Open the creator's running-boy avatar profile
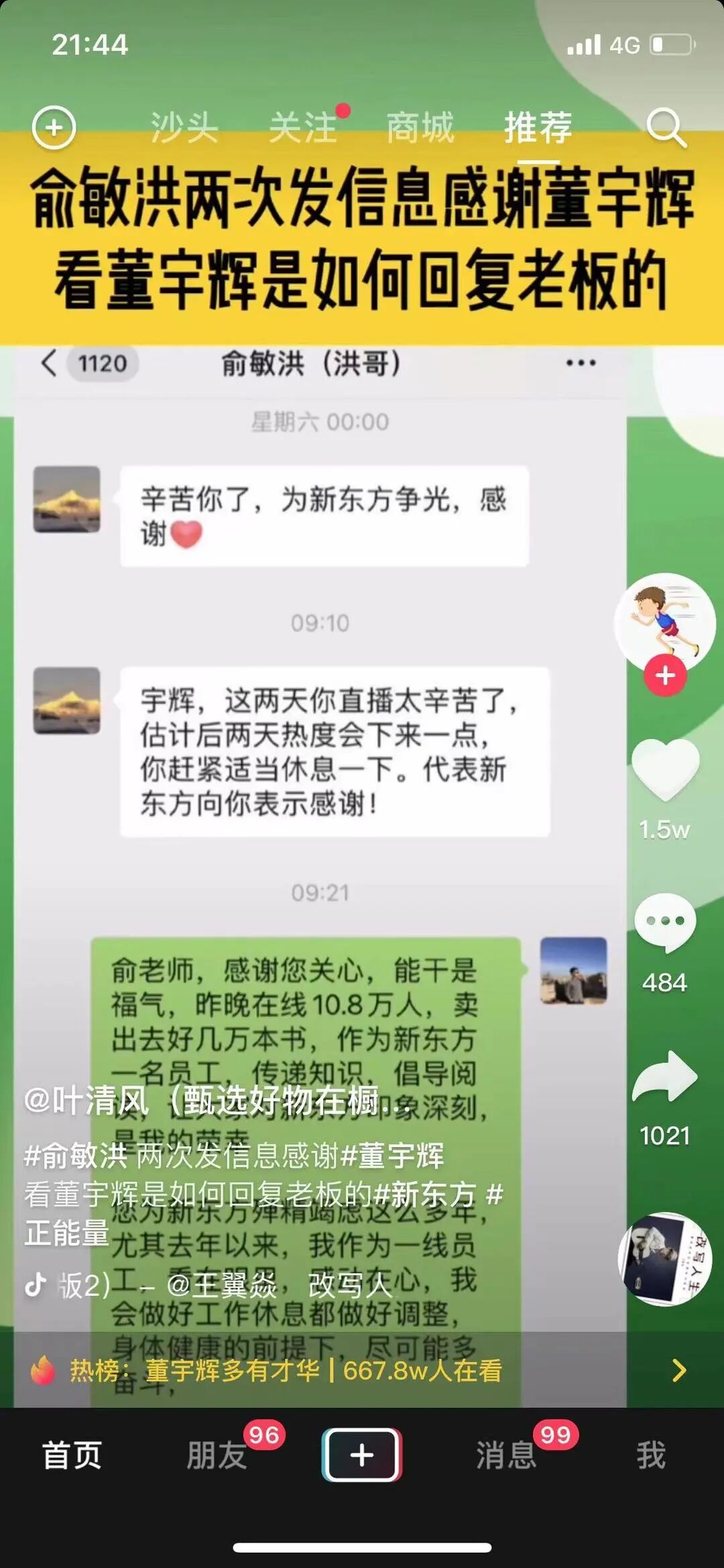 pyautogui.click(x=664, y=620)
